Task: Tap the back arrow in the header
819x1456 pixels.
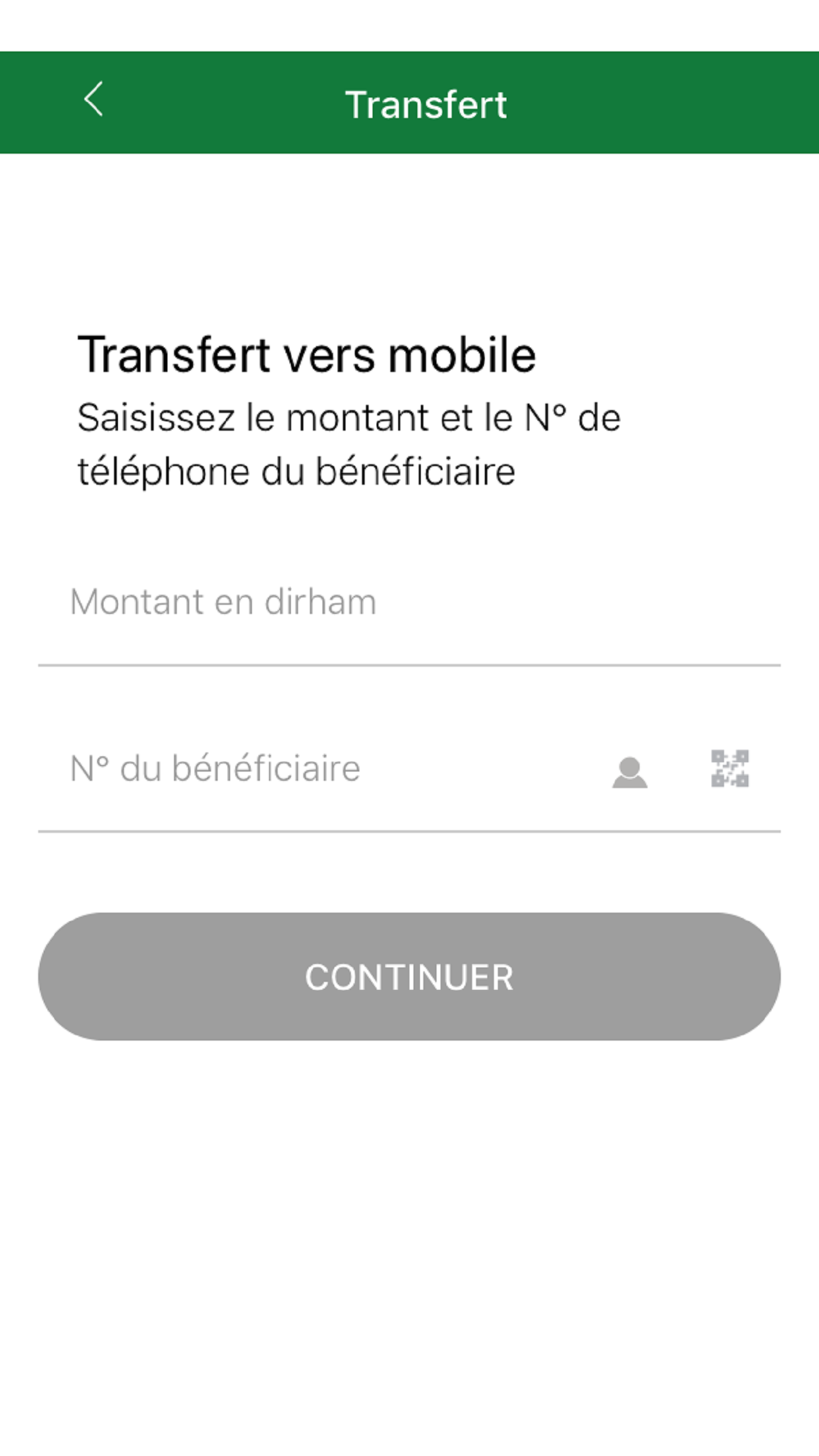Action: 94,98
